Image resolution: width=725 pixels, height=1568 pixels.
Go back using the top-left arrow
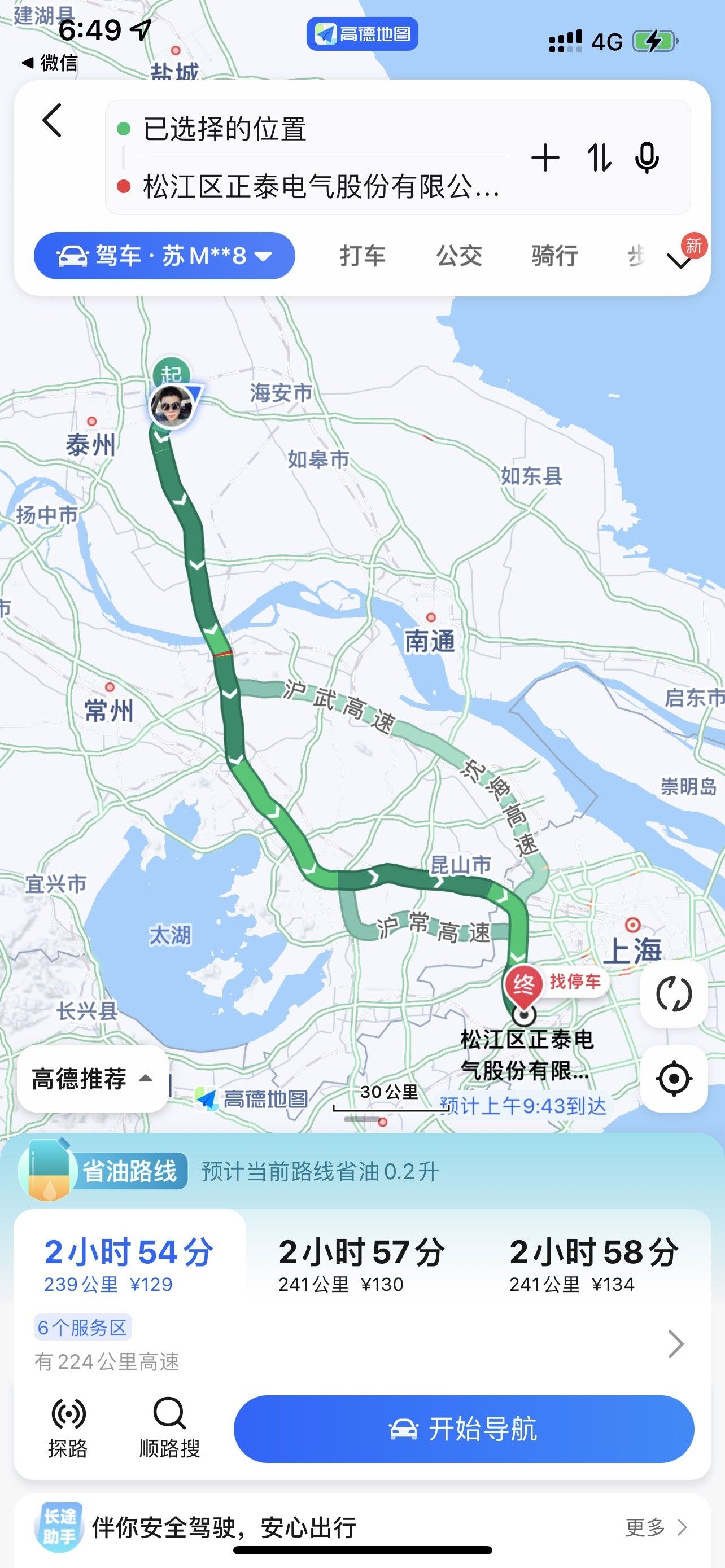[x=53, y=121]
